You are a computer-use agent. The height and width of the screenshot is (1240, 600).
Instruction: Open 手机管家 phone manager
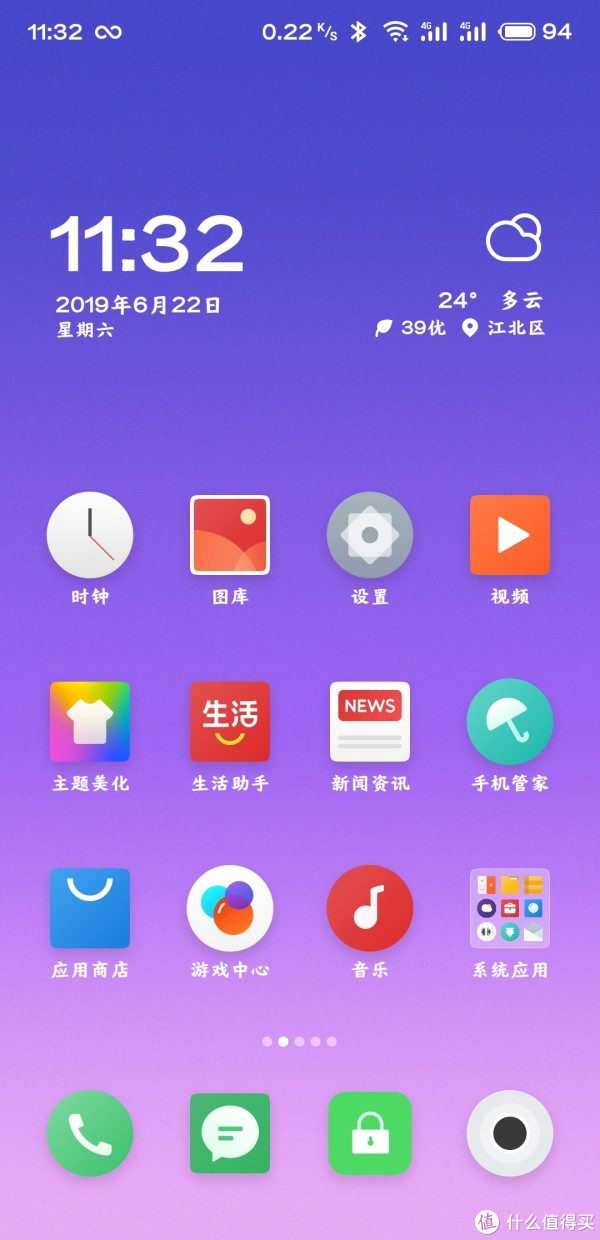pyautogui.click(x=510, y=722)
